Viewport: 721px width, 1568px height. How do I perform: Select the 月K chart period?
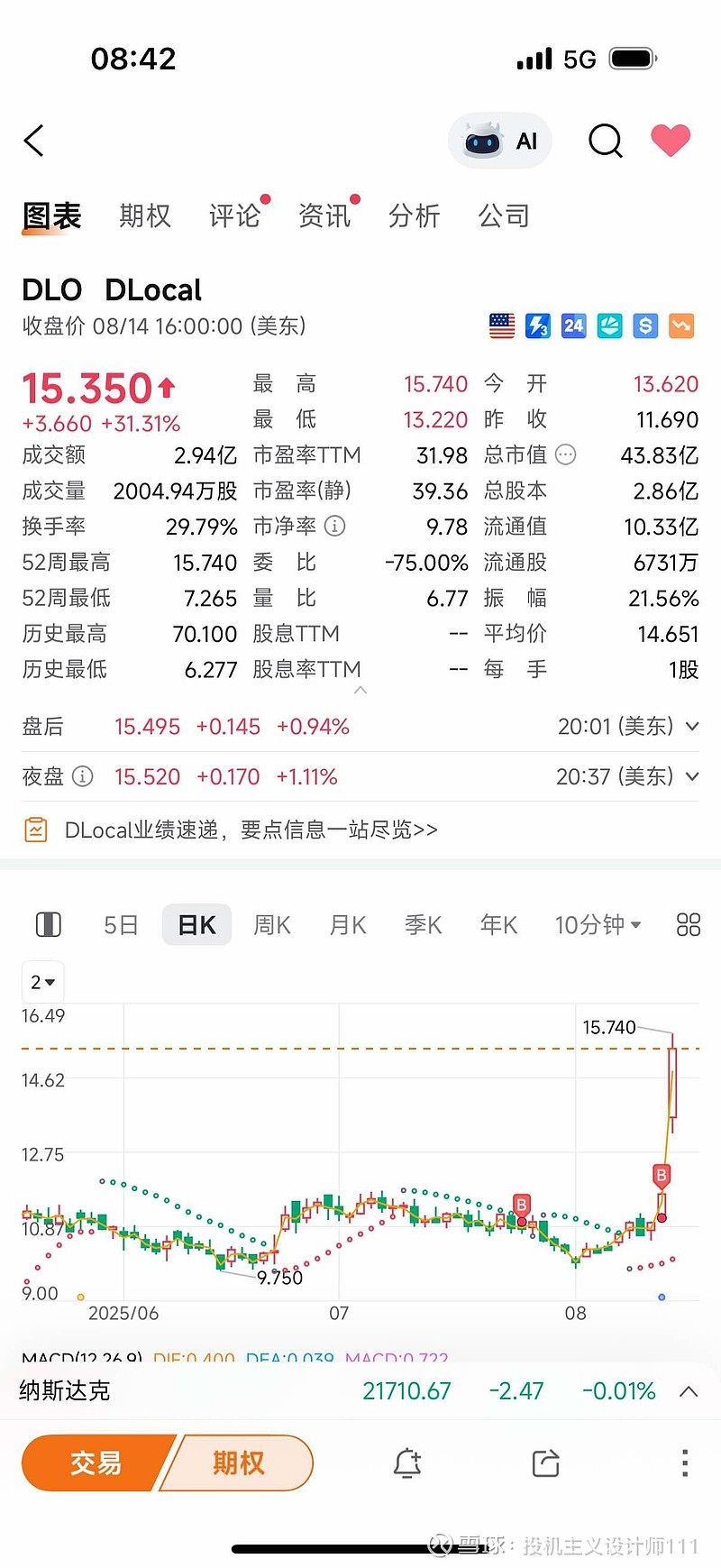(x=348, y=925)
